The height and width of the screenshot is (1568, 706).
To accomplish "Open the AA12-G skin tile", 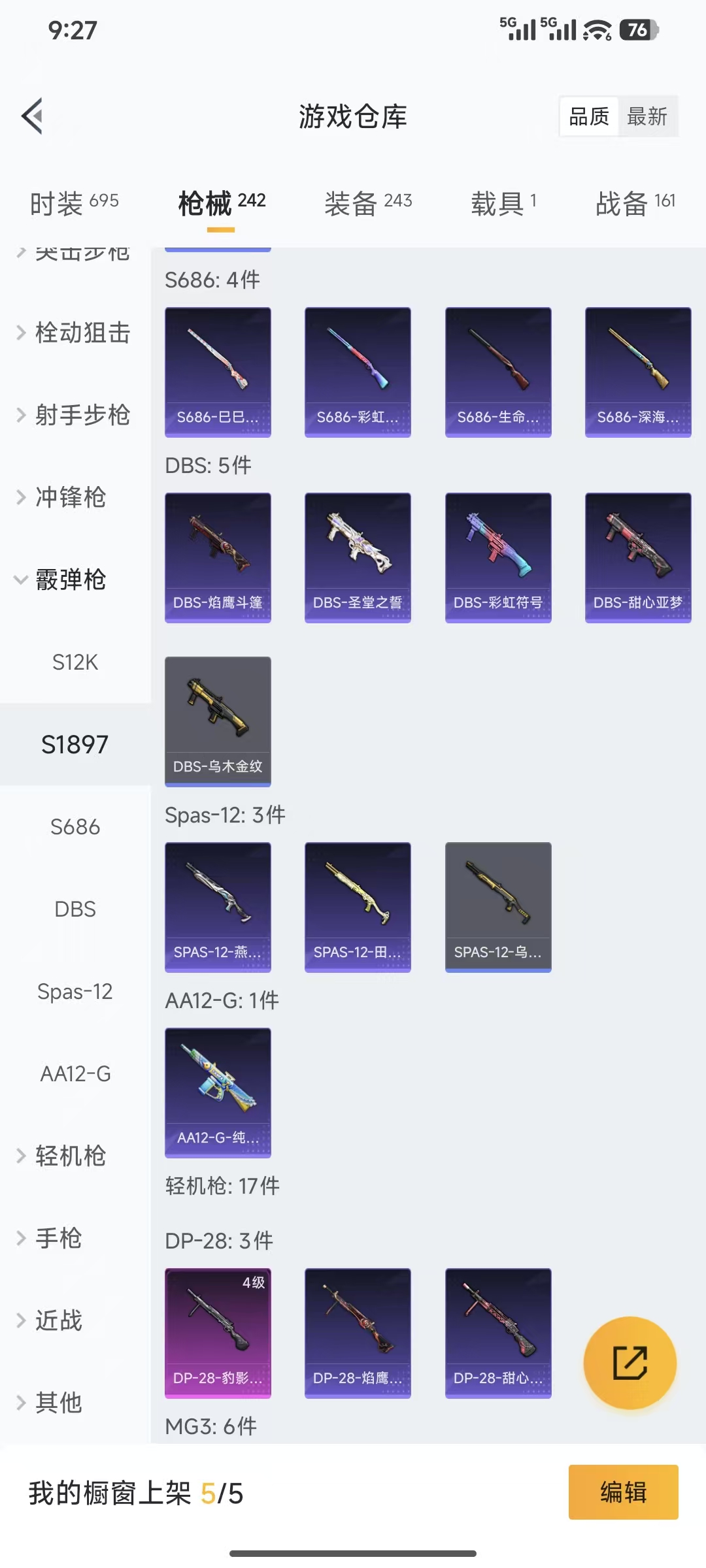I will point(218,1092).
